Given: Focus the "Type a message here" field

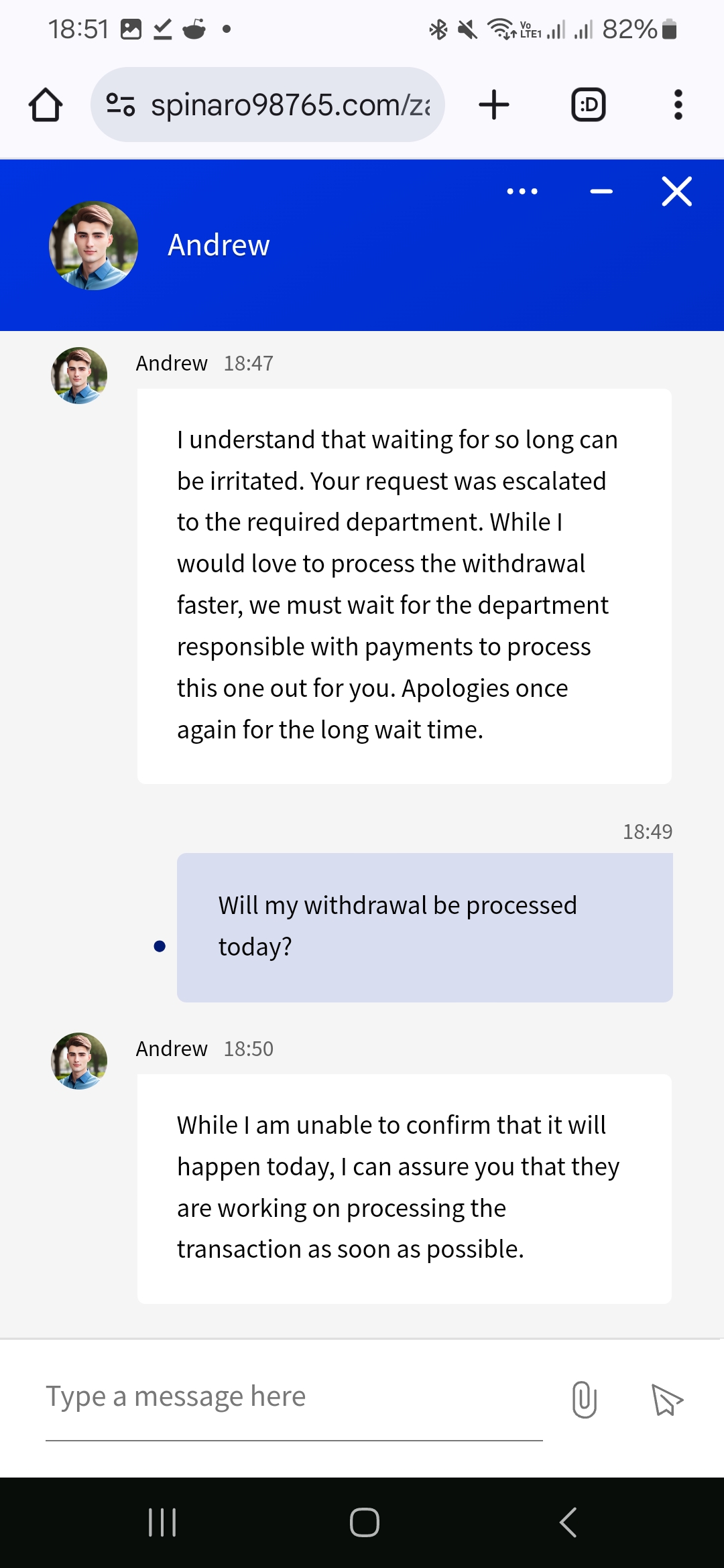Looking at the screenshot, I should (x=294, y=1398).
